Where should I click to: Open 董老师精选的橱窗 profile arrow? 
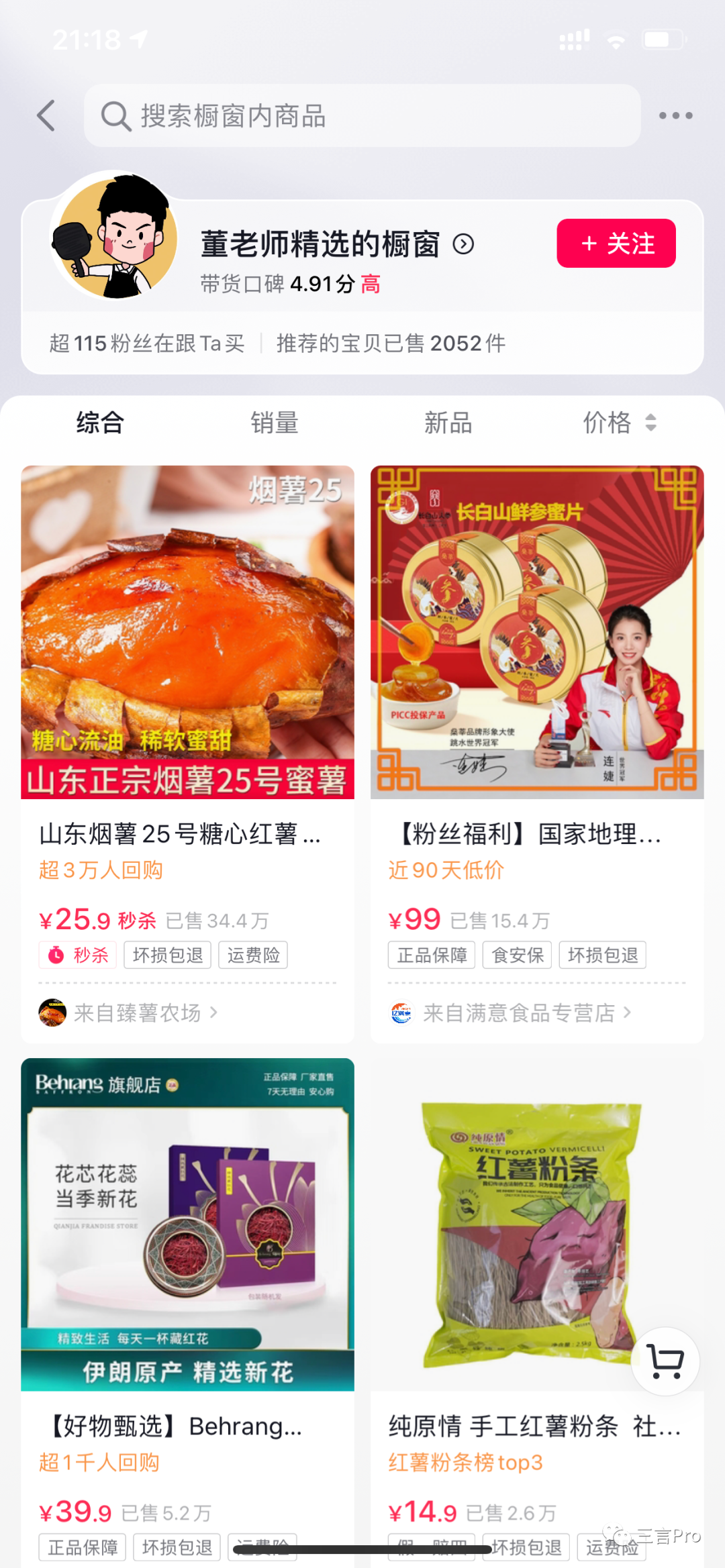pyautogui.click(x=463, y=244)
